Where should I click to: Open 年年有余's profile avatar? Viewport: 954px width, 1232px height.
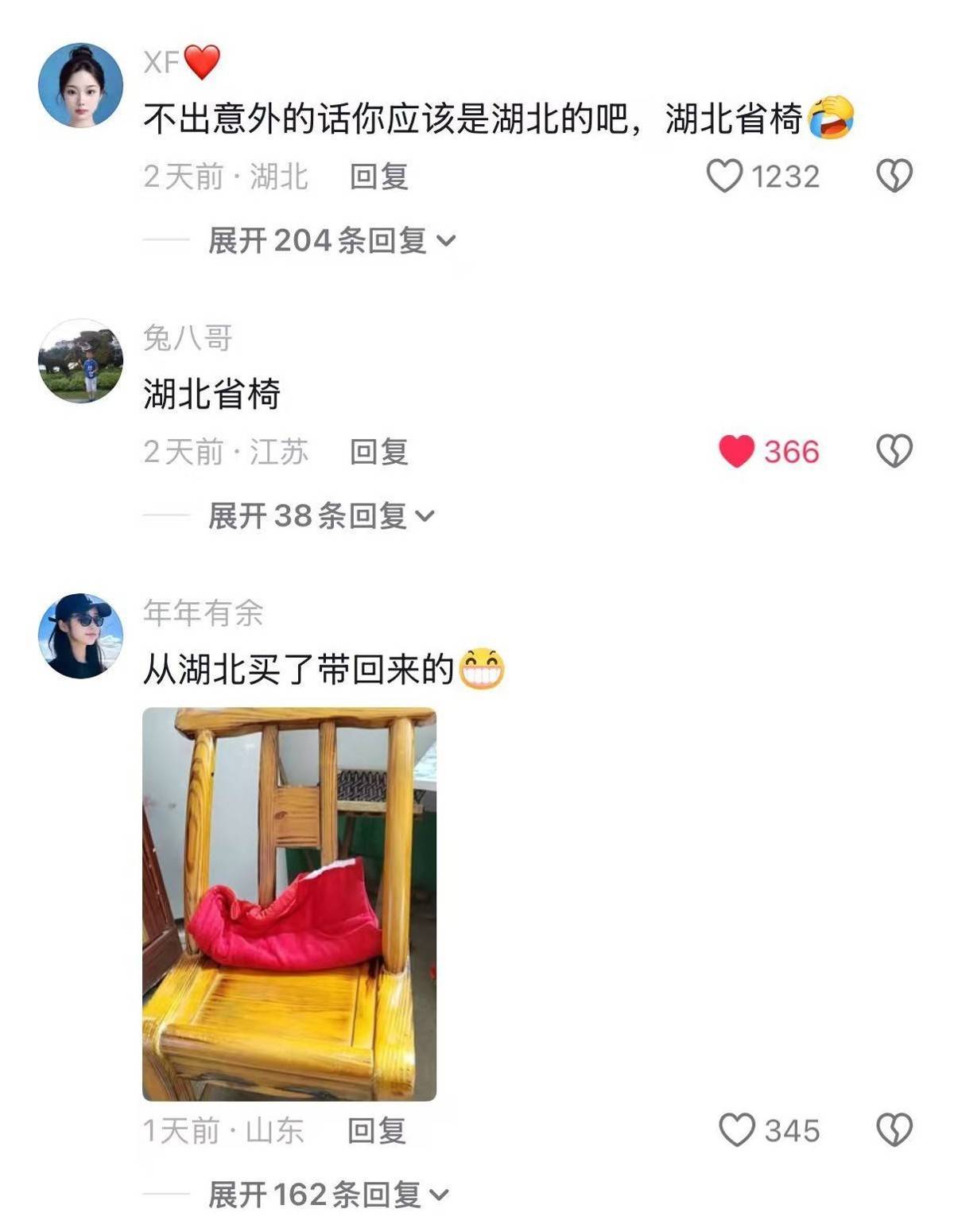point(81,635)
